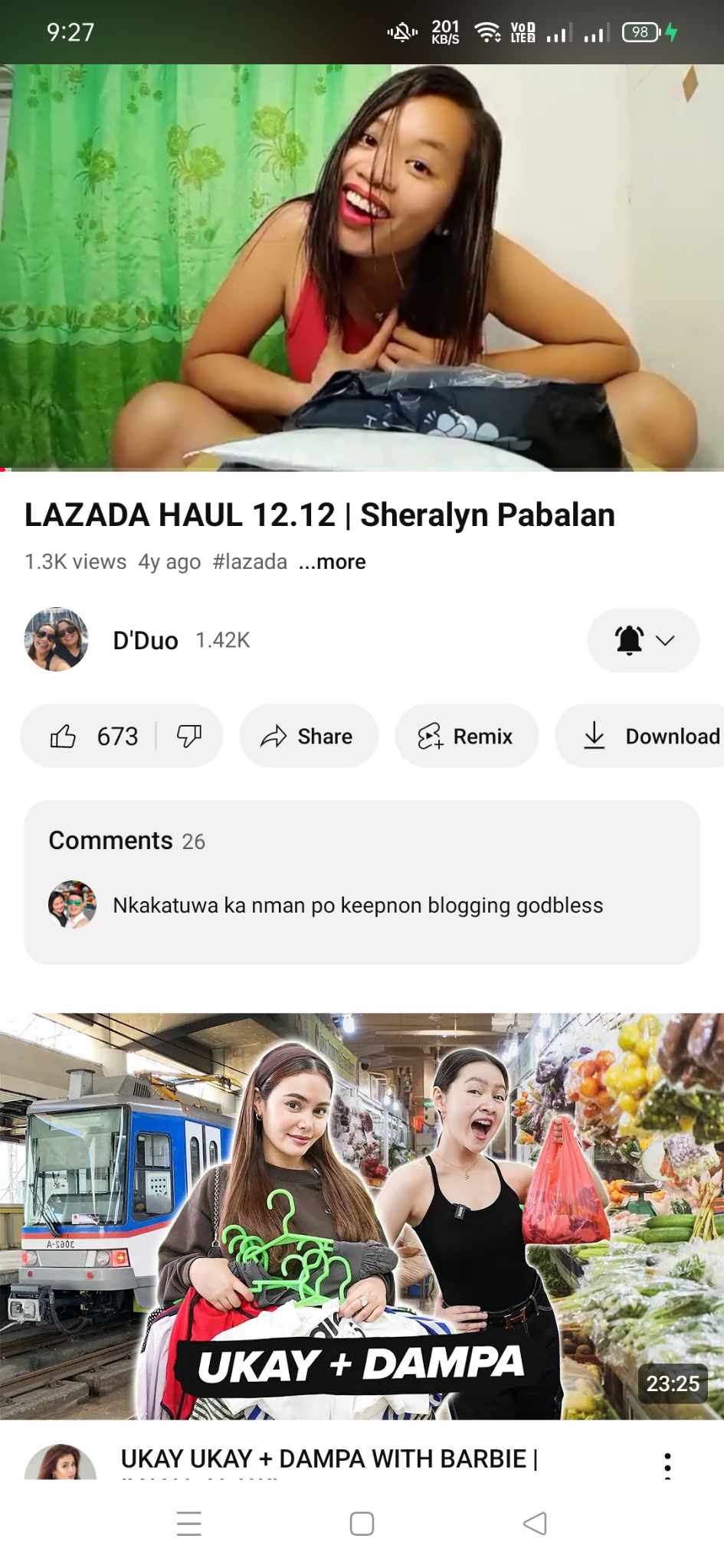The width and height of the screenshot is (724, 1568).
Task: Open notification settings via the bell icon
Action: click(x=627, y=640)
